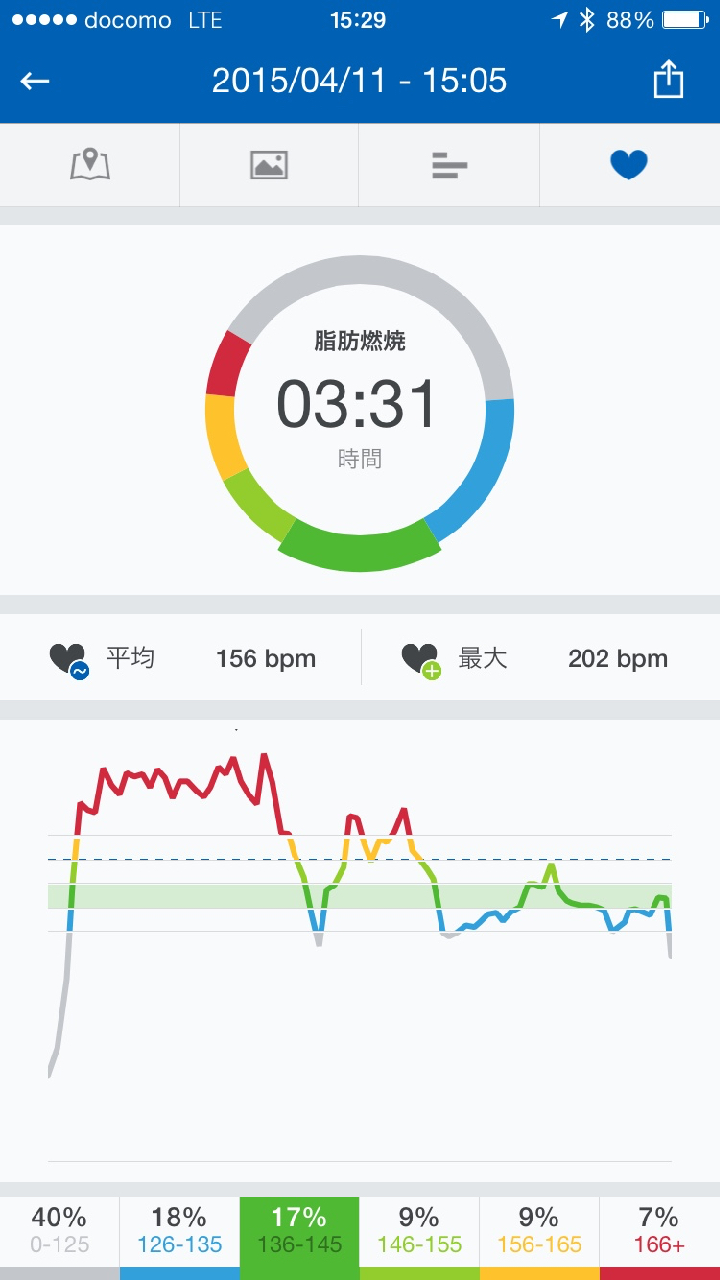
Task: Select the 146-155 heart rate zone
Action: click(419, 1231)
